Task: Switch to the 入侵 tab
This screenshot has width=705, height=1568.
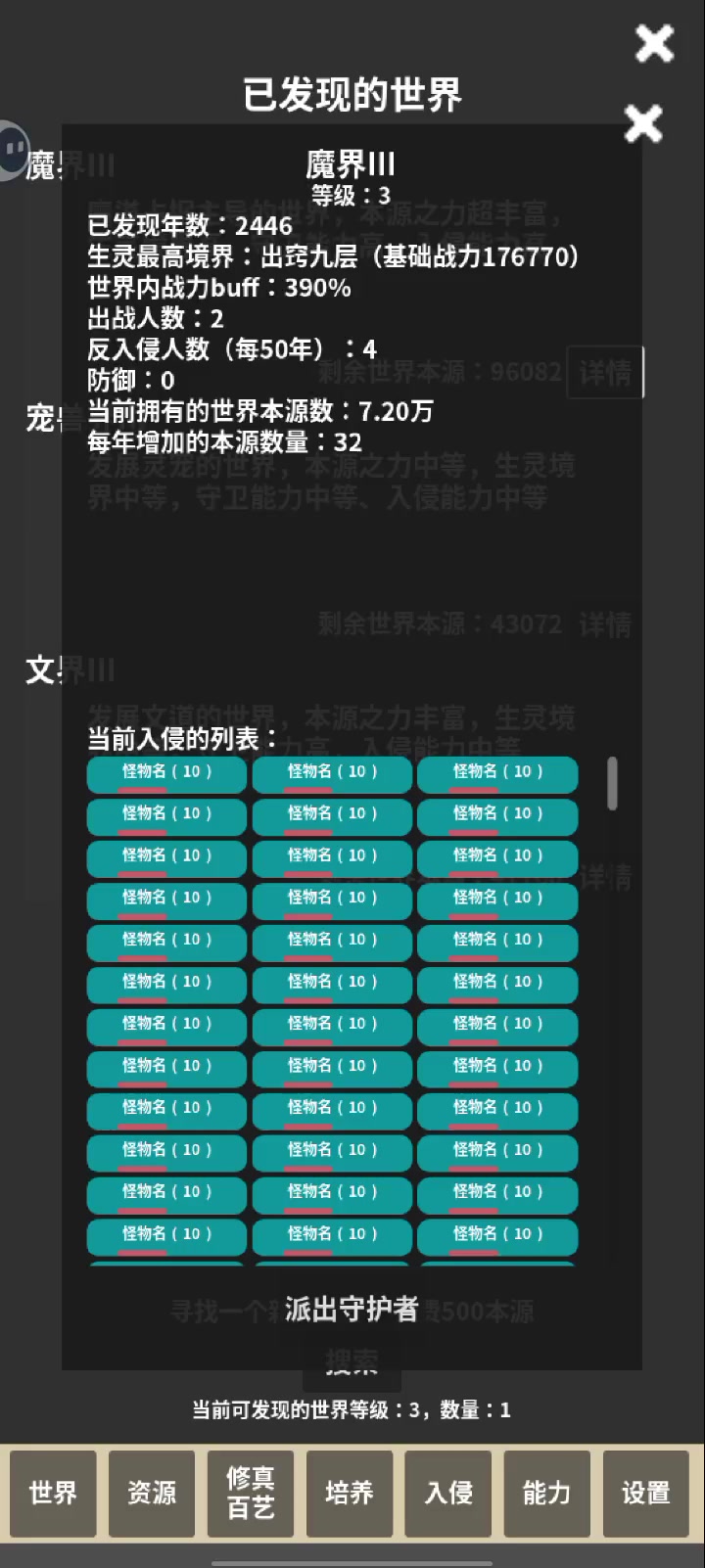Action: click(x=448, y=1494)
